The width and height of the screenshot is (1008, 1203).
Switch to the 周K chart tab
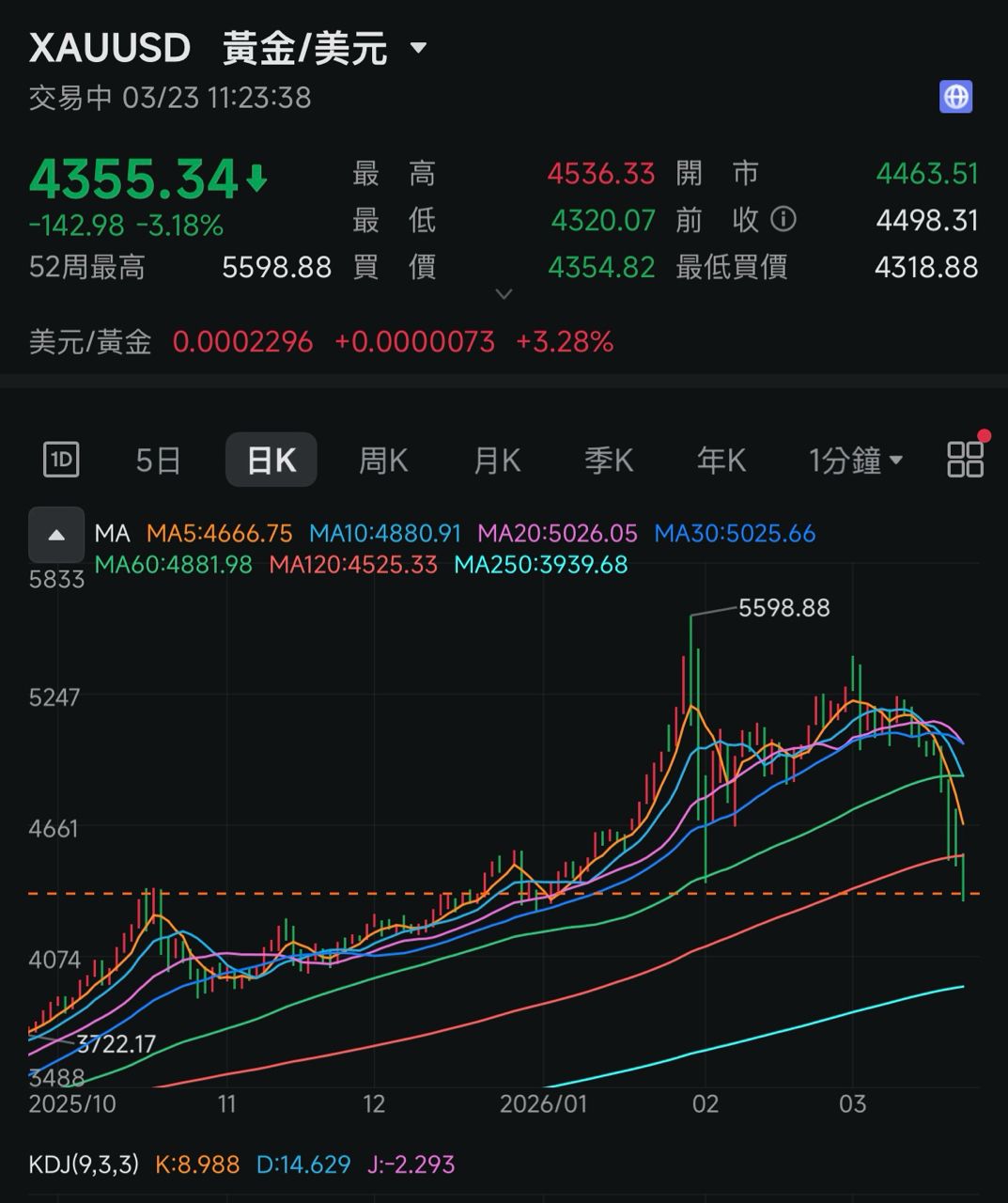(x=383, y=461)
